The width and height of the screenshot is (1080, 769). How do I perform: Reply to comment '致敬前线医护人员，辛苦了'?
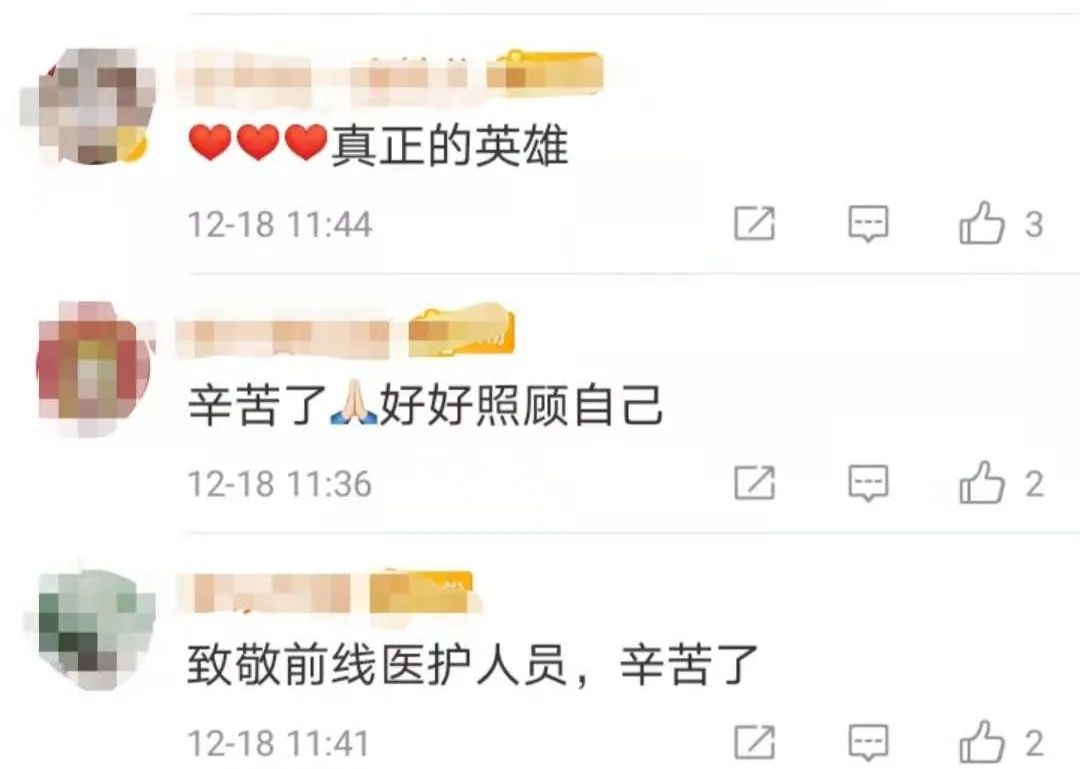point(868,742)
